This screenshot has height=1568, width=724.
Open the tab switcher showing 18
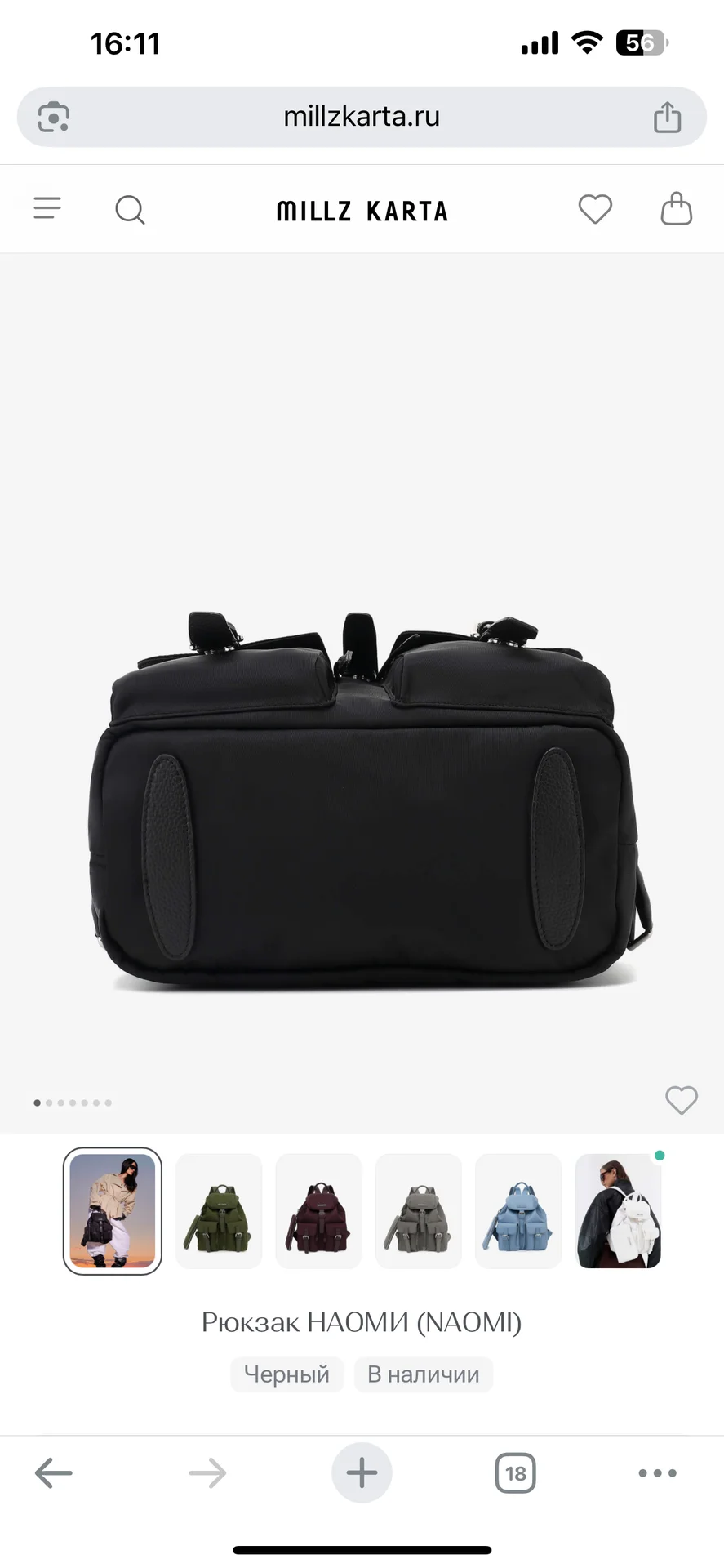click(x=515, y=1473)
